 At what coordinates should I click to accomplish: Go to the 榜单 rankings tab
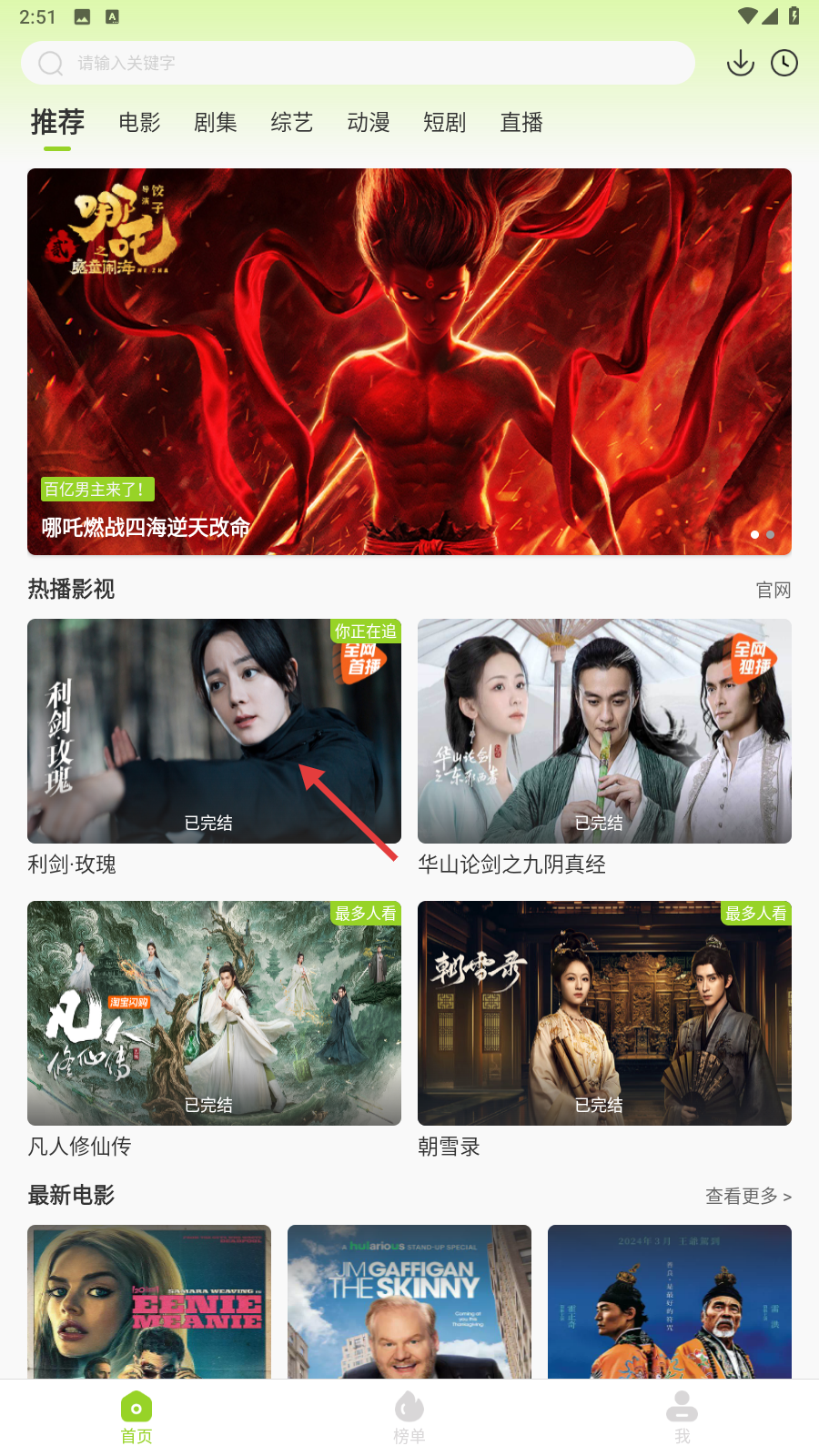coord(409,1417)
